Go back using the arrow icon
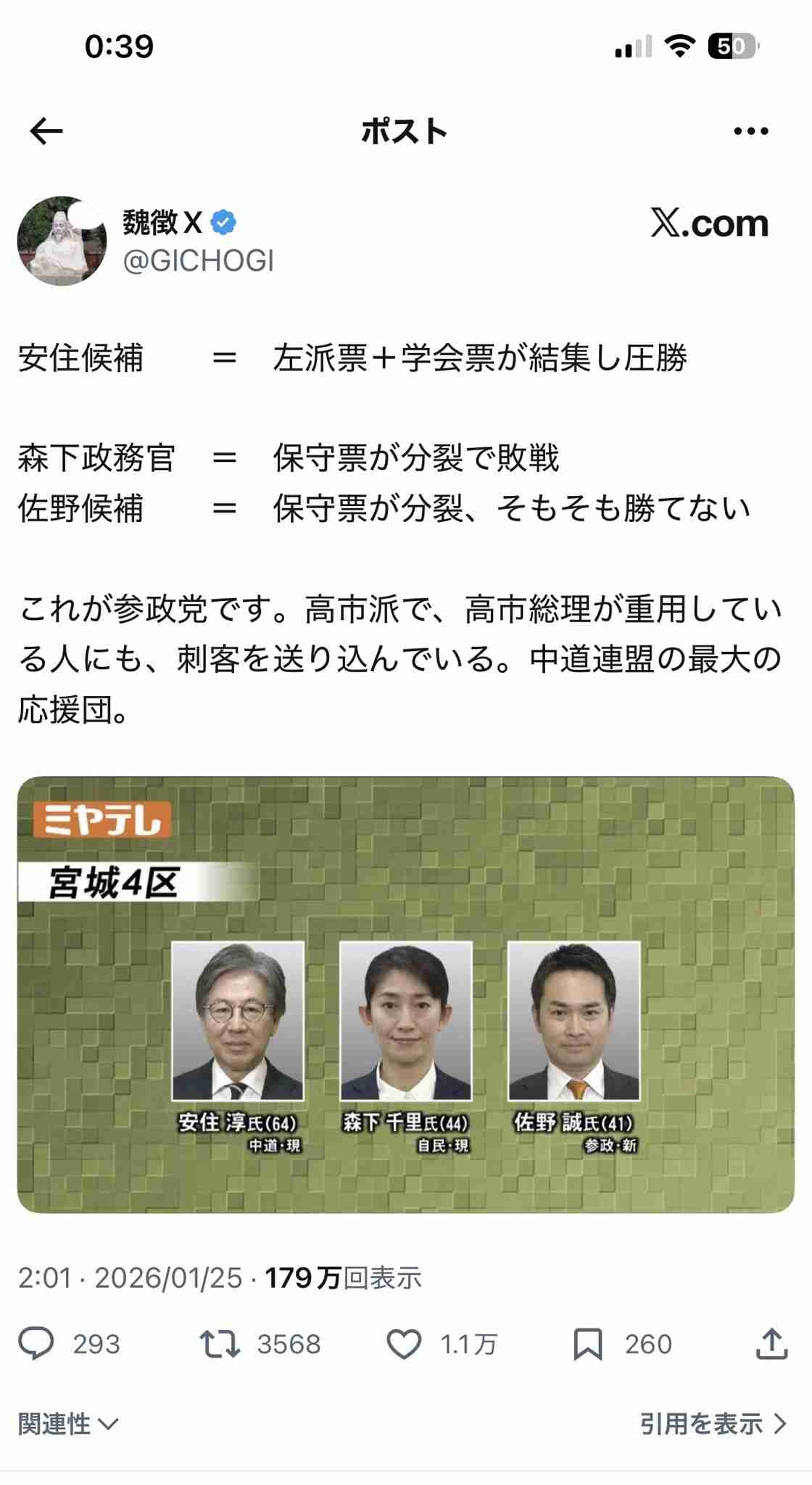The height and width of the screenshot is (1485, 812). (46, 131)
